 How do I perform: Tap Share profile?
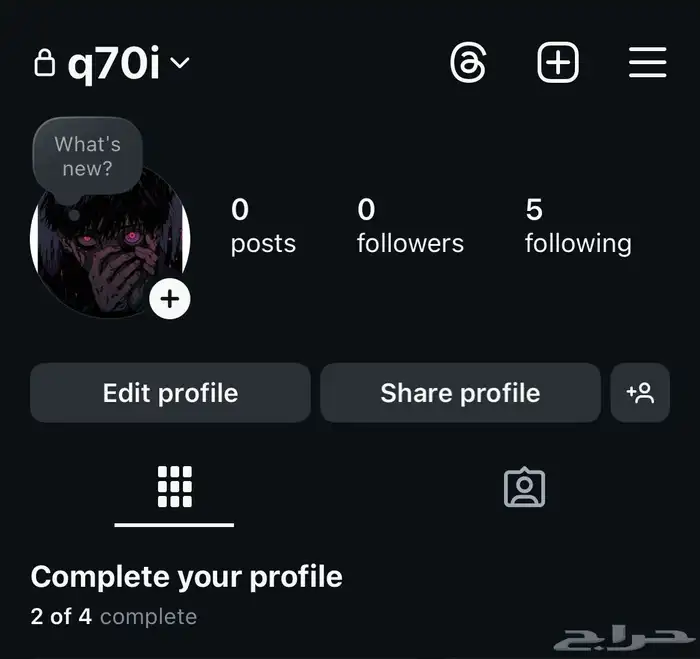coord(460,393)
